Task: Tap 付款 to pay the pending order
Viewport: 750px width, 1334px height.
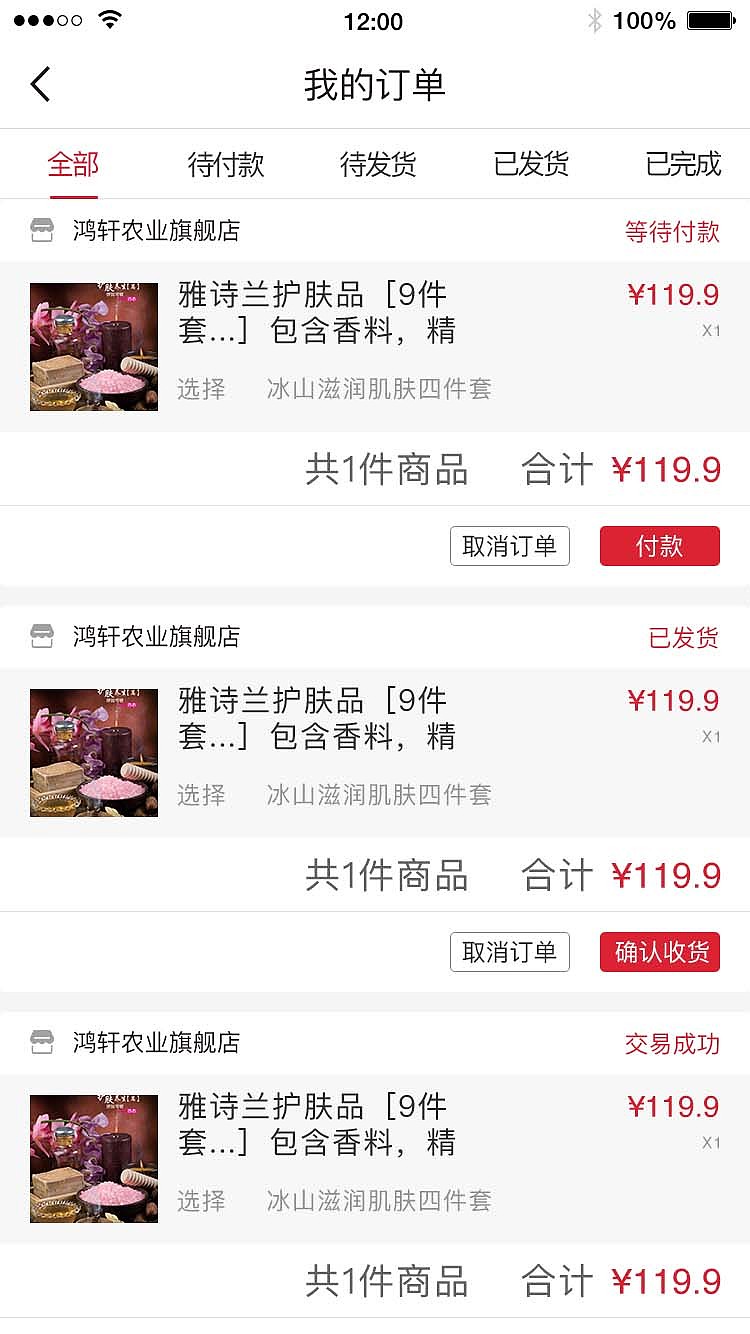Action: [659, 546]
